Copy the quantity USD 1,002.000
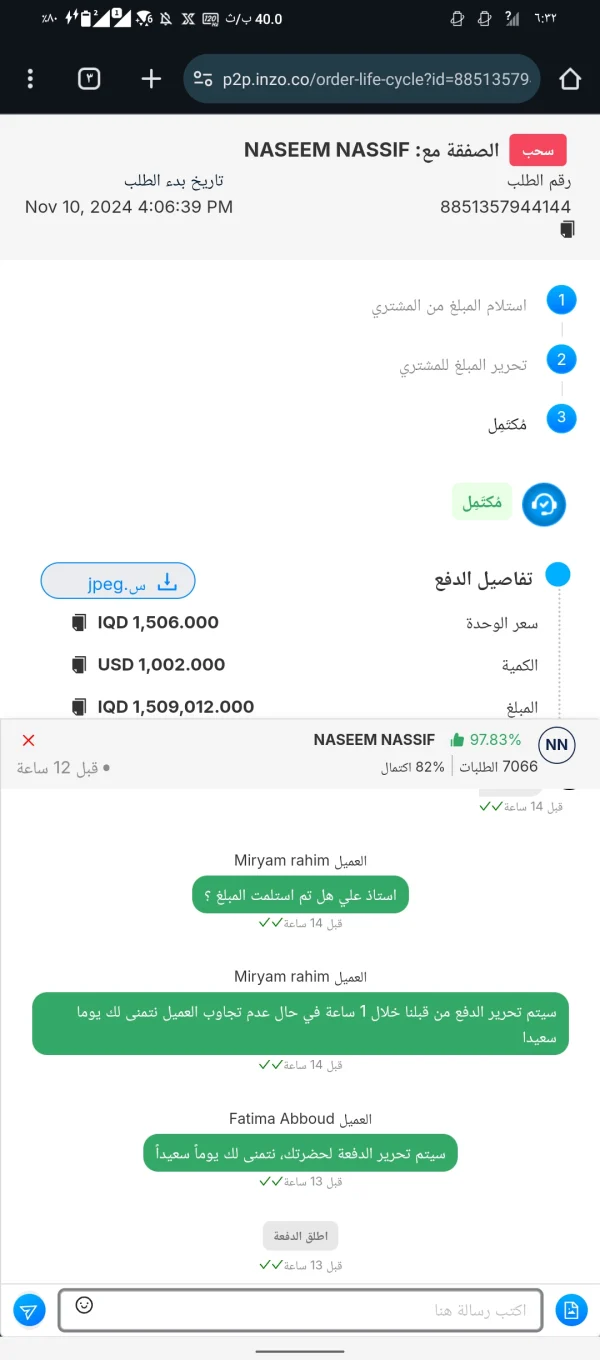 click(x=80, y=664)
